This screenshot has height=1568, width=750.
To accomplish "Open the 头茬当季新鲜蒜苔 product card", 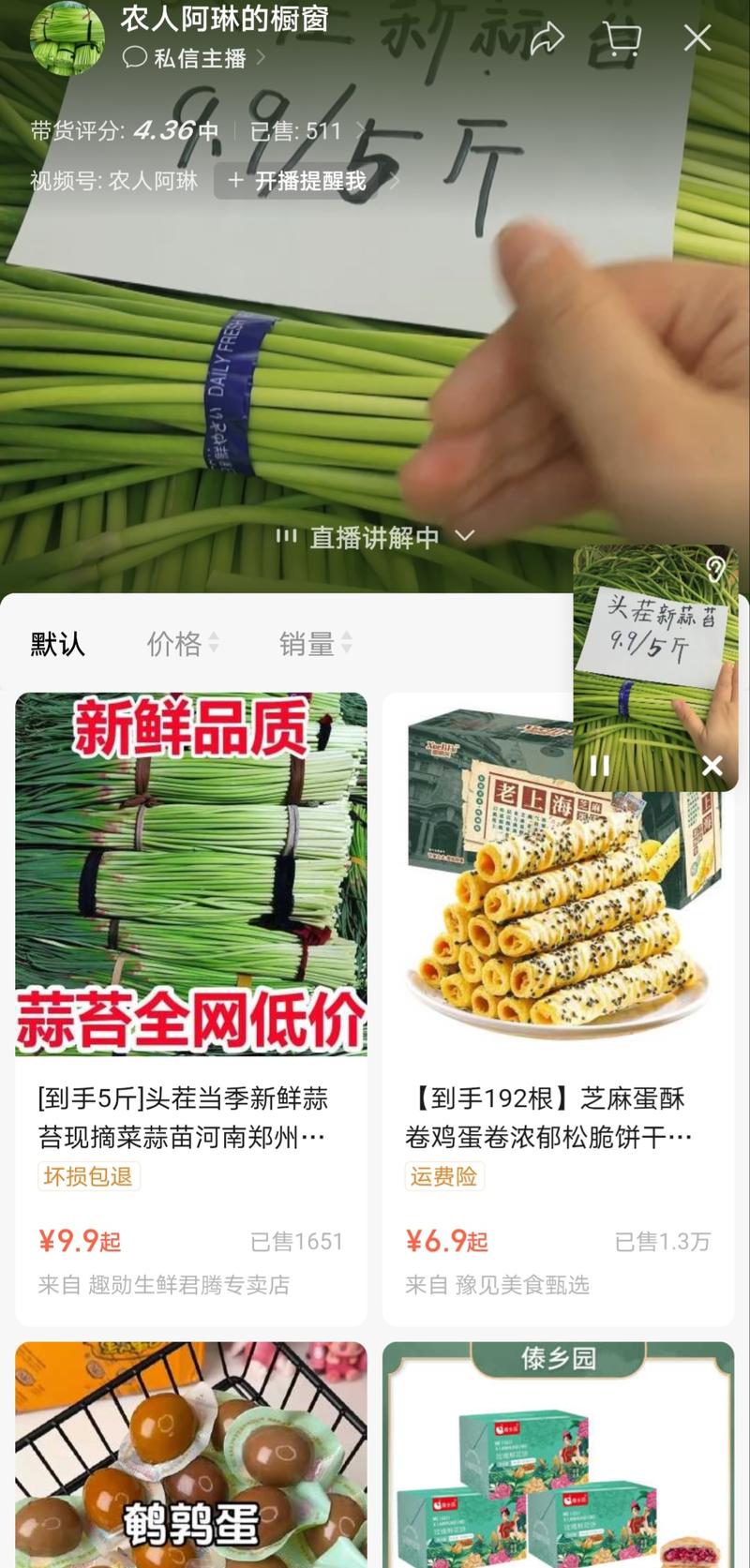I will 190,1008.
